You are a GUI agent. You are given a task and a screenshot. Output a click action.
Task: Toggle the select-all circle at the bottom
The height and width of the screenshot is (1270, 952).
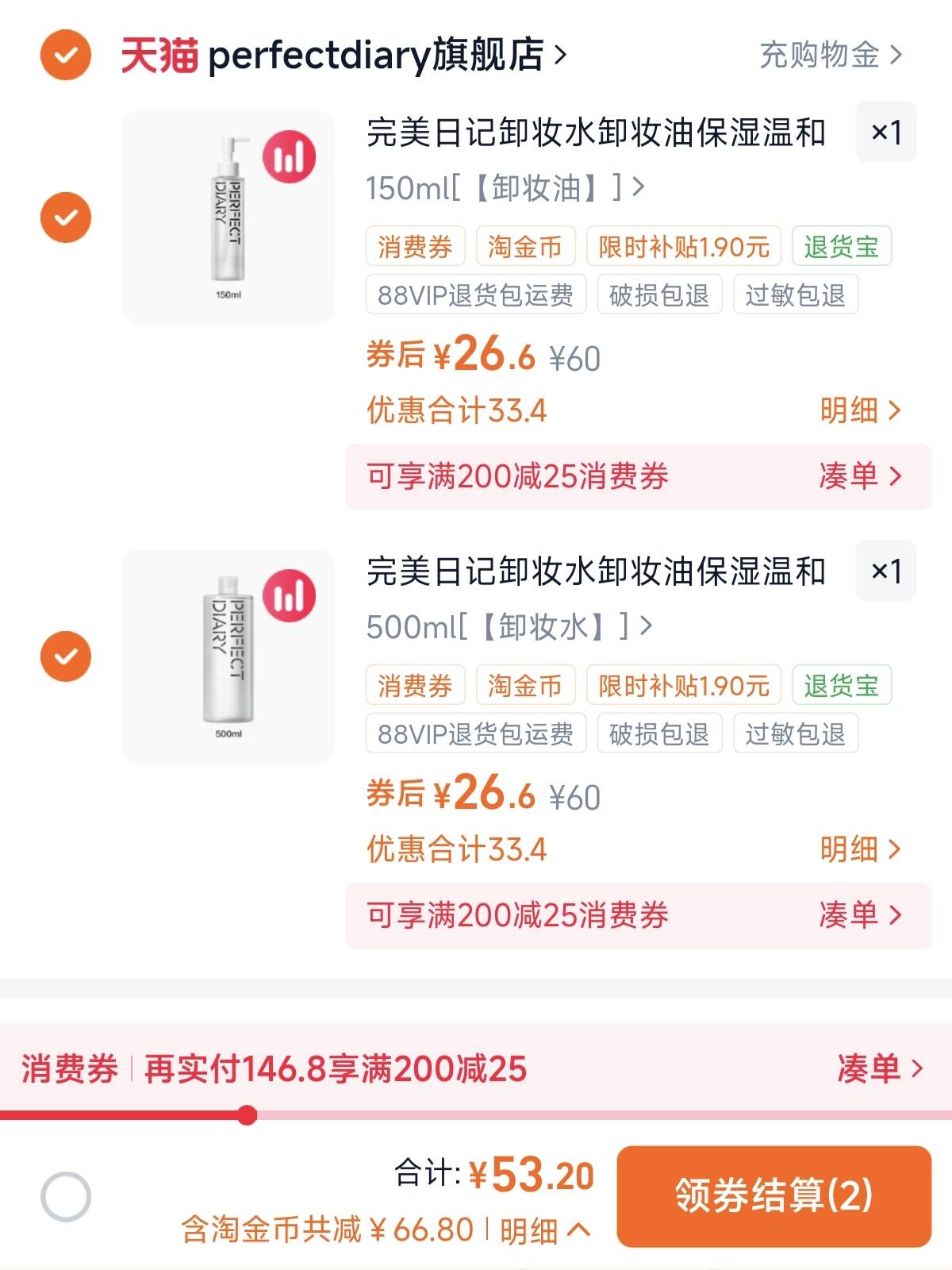point(66,1196)
